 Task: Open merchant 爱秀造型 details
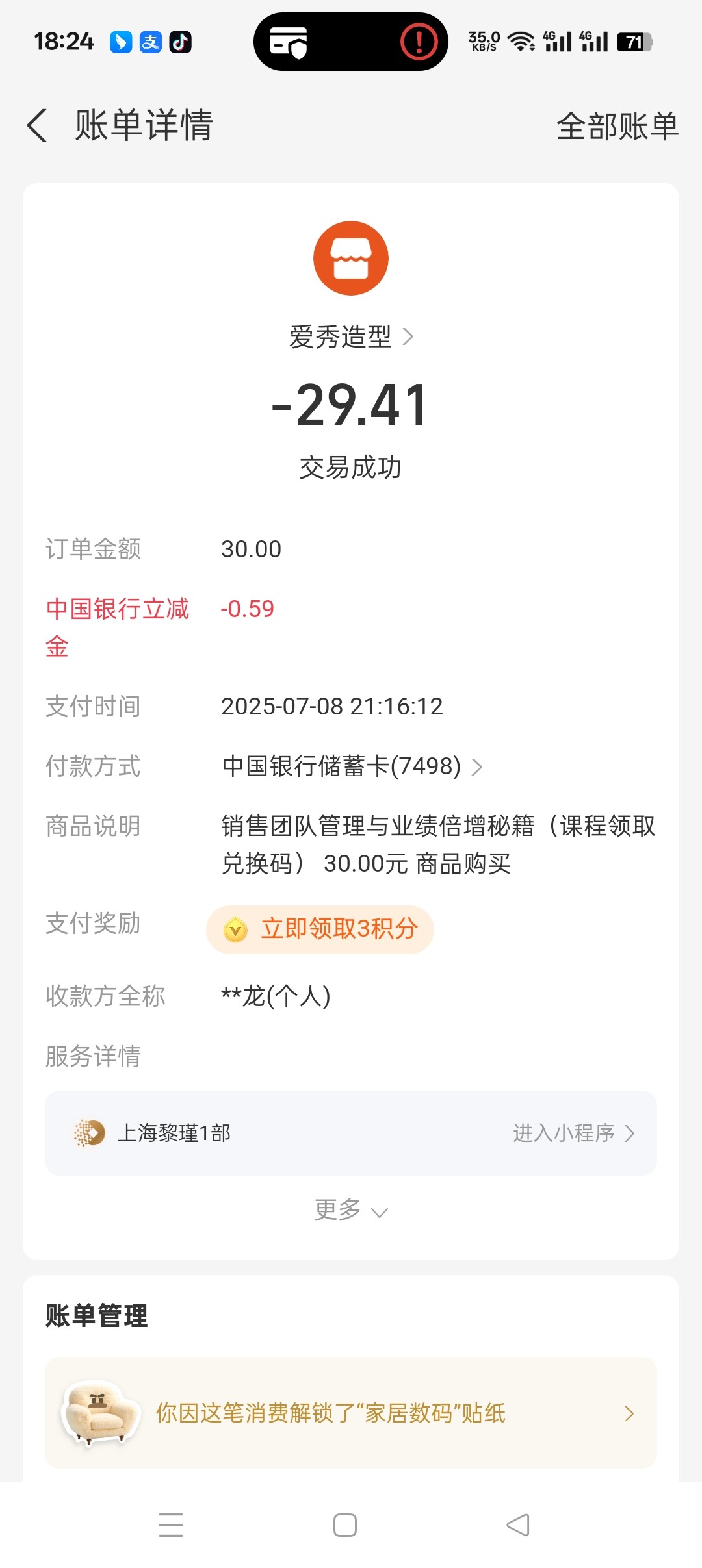tap(351, 337)
